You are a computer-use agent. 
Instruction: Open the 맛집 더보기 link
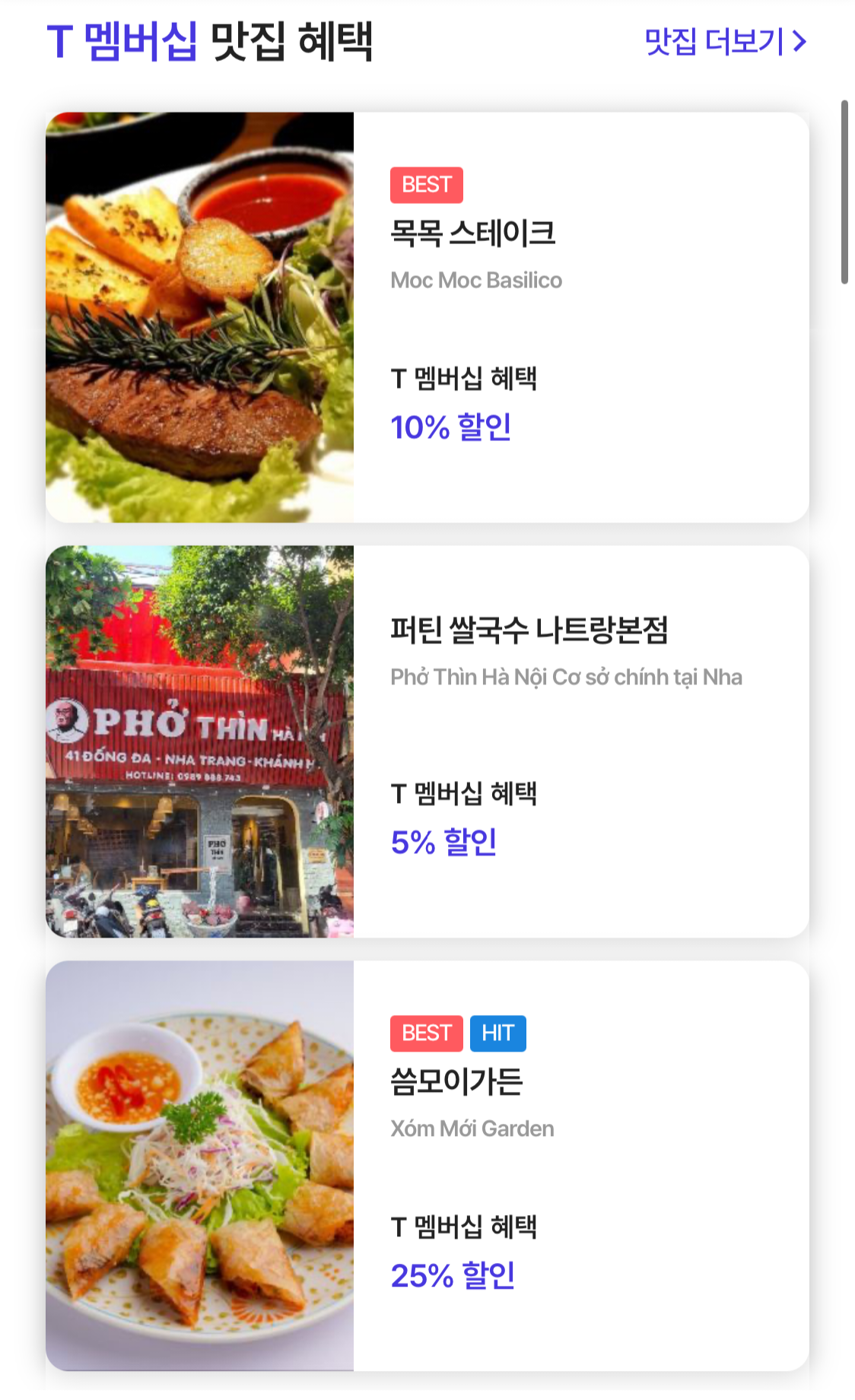click(724, 42)
